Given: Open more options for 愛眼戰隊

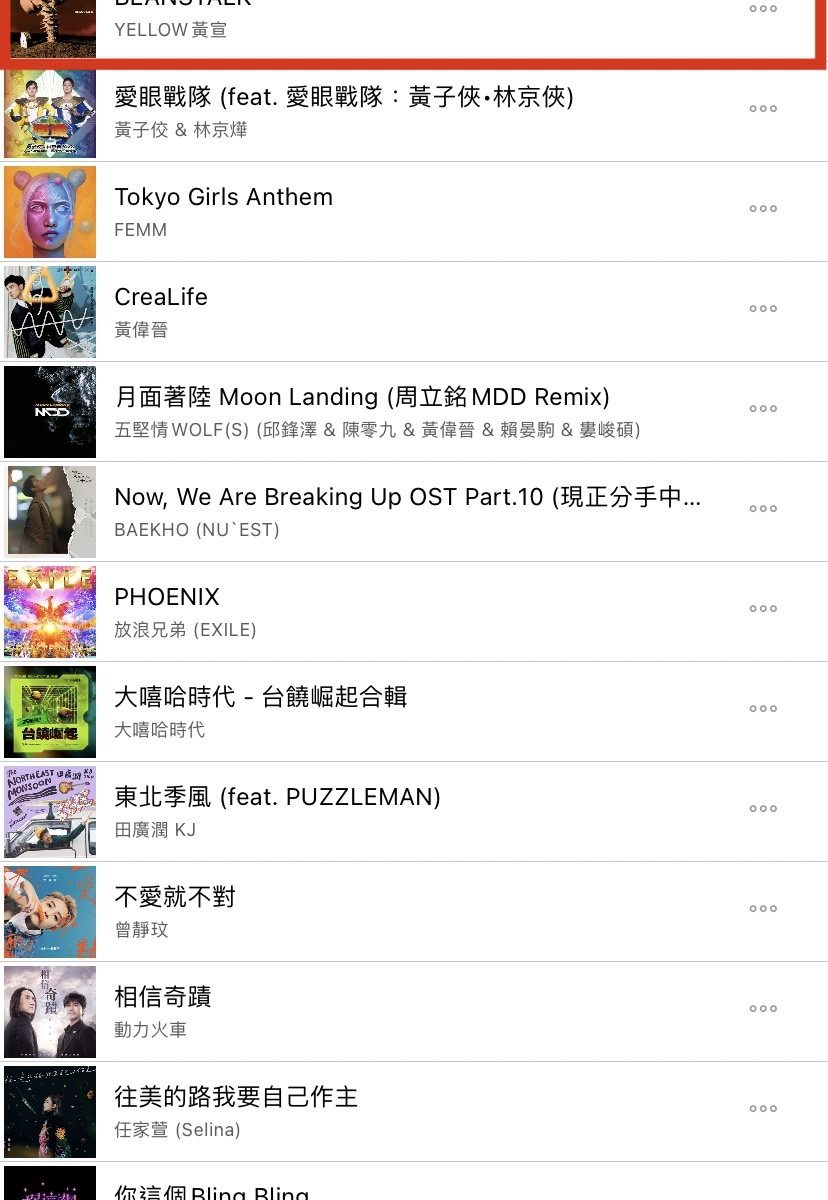Looking at the screenshot, I should click(x=763, y=109).
